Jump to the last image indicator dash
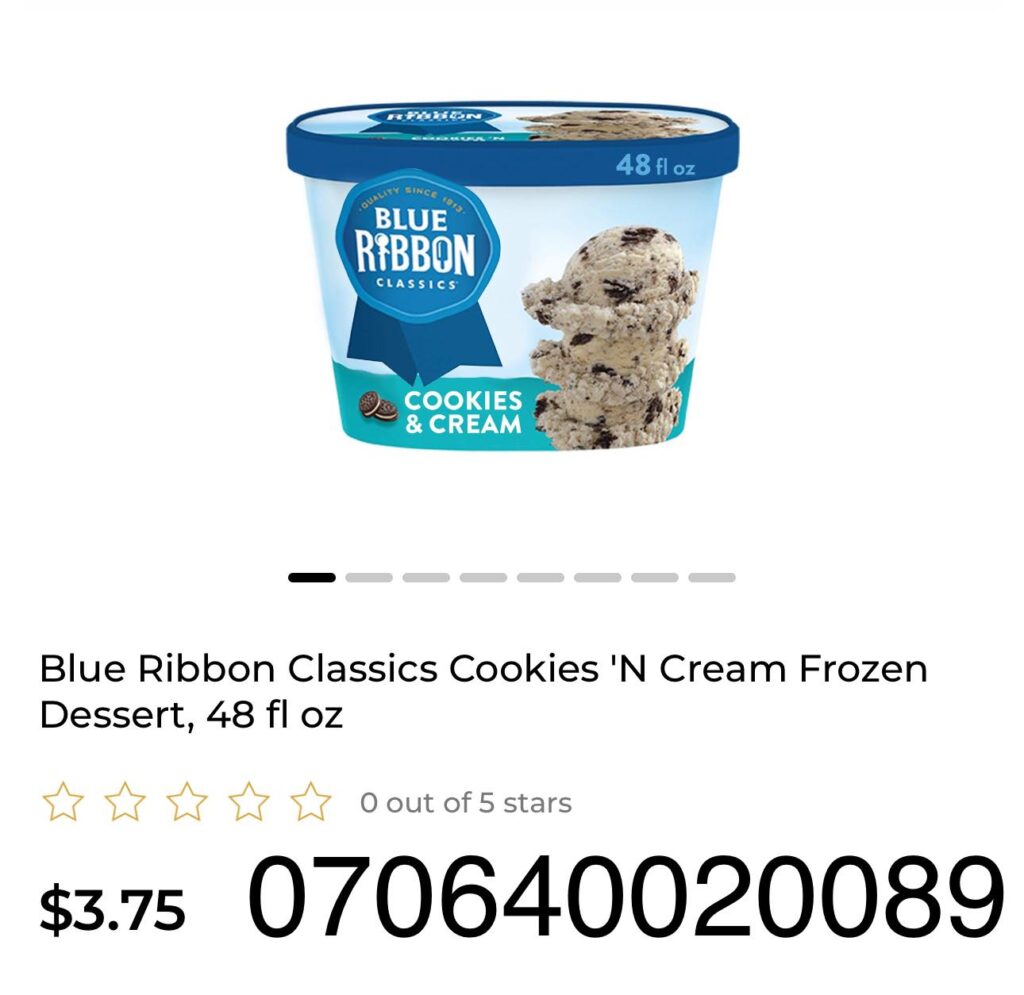 click(x=712, y=577)
